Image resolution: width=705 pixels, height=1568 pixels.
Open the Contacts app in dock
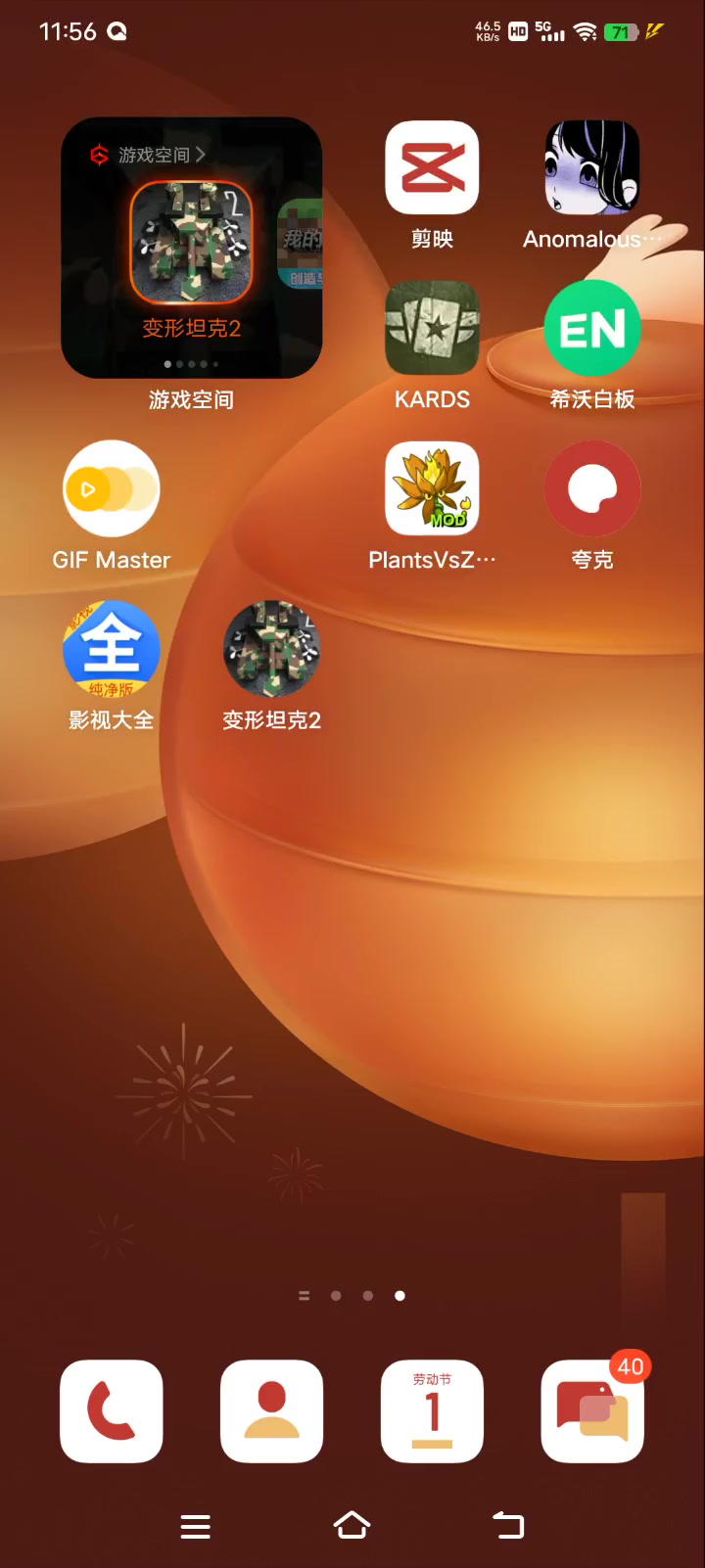pyautogui.click(x=272, y=1411)
